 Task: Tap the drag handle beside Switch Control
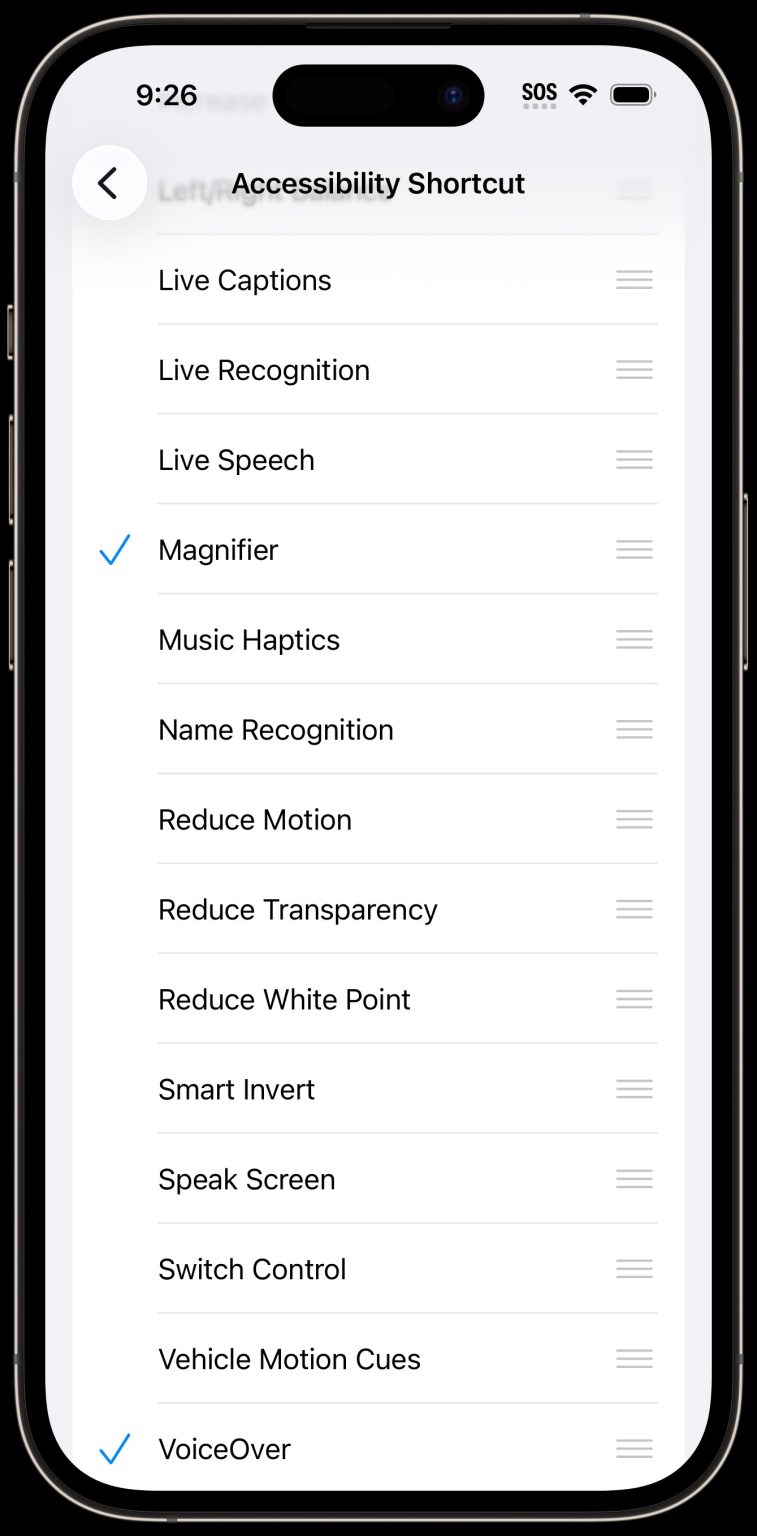click(634, 1269)
